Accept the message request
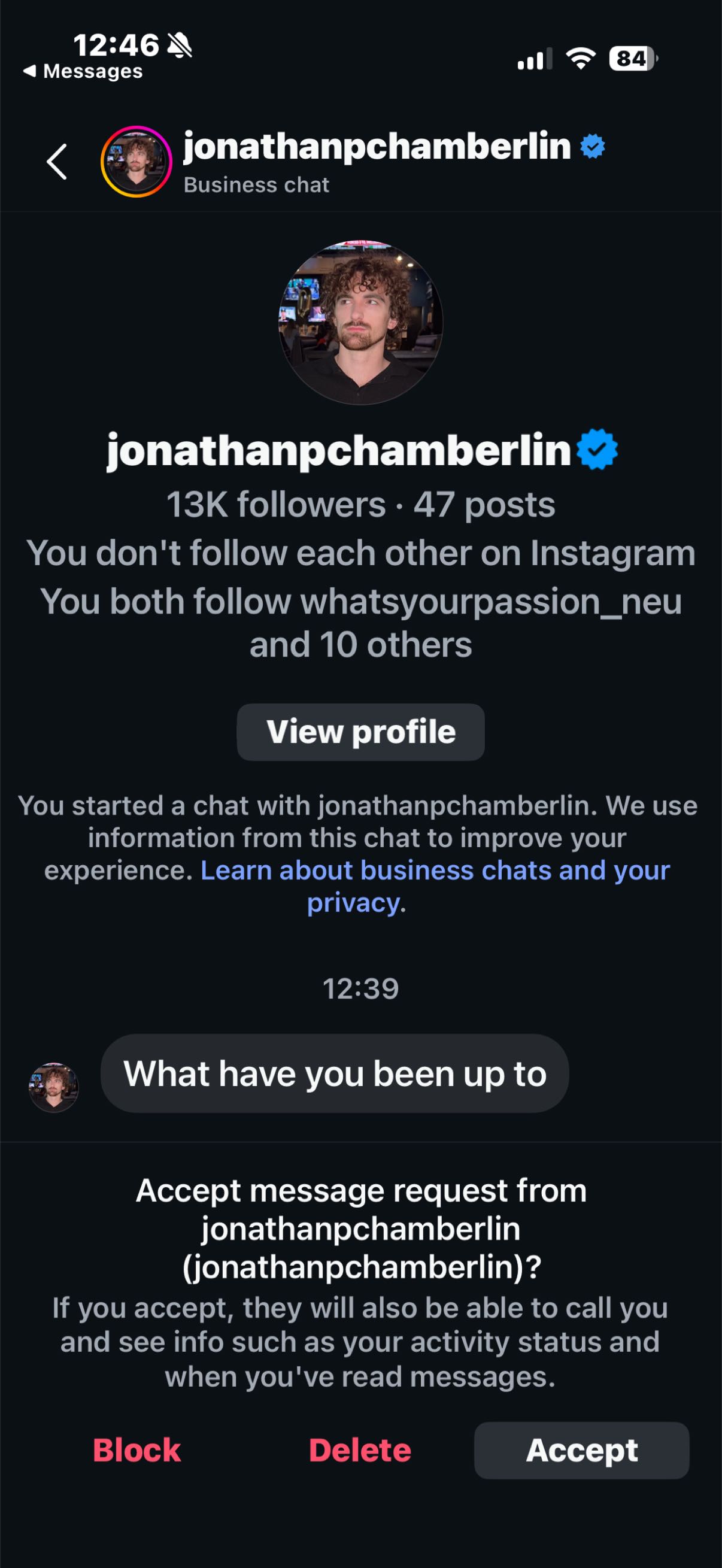Viewport: 722px width, 1568px height. (581, 1450)
